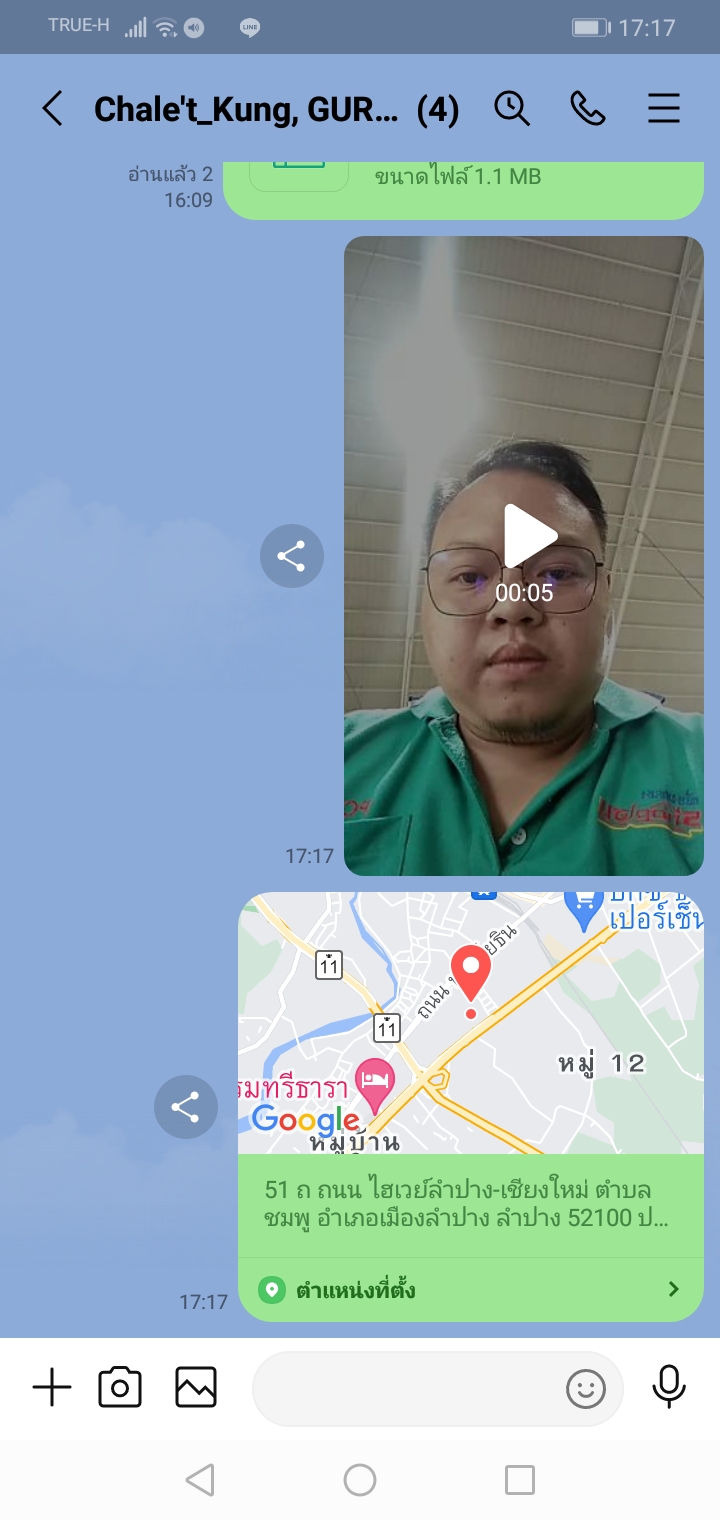Open the camera to take a photo
This screenshot has height=1520, width=720.
tap(120, 1388)
